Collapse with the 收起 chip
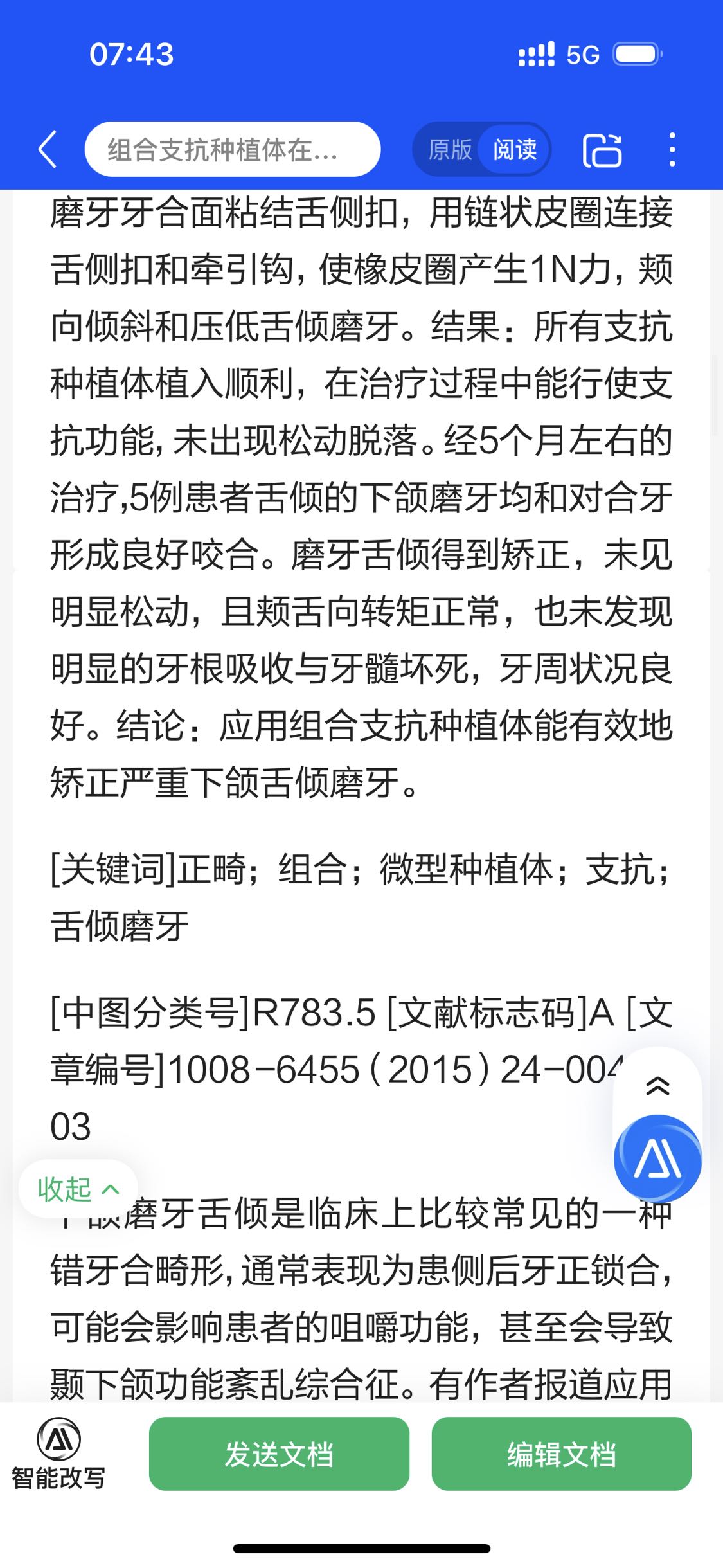This screenshot has height=1568, width=723. (78, 1189)
